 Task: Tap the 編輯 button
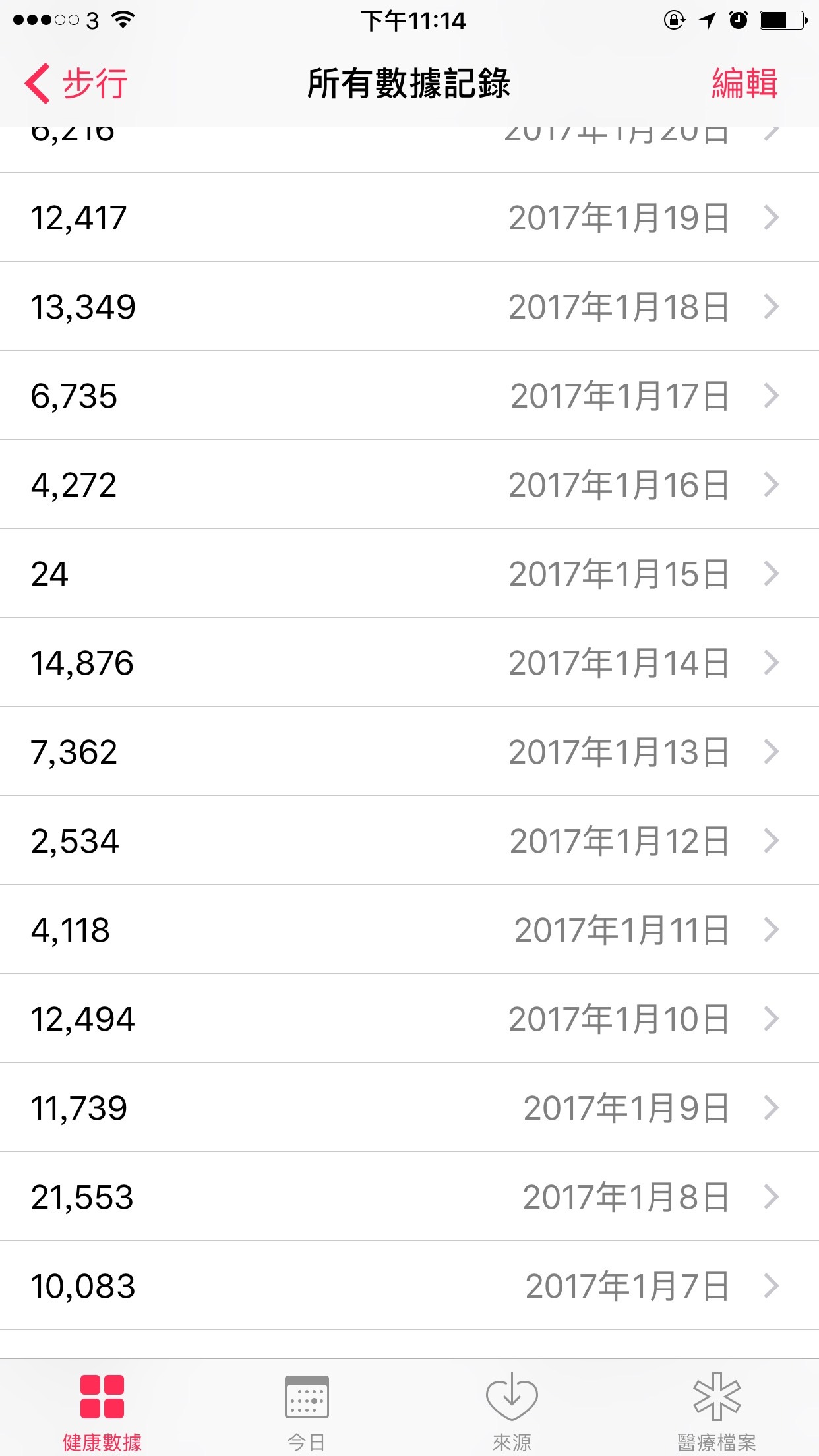click(x=744, y=84)
